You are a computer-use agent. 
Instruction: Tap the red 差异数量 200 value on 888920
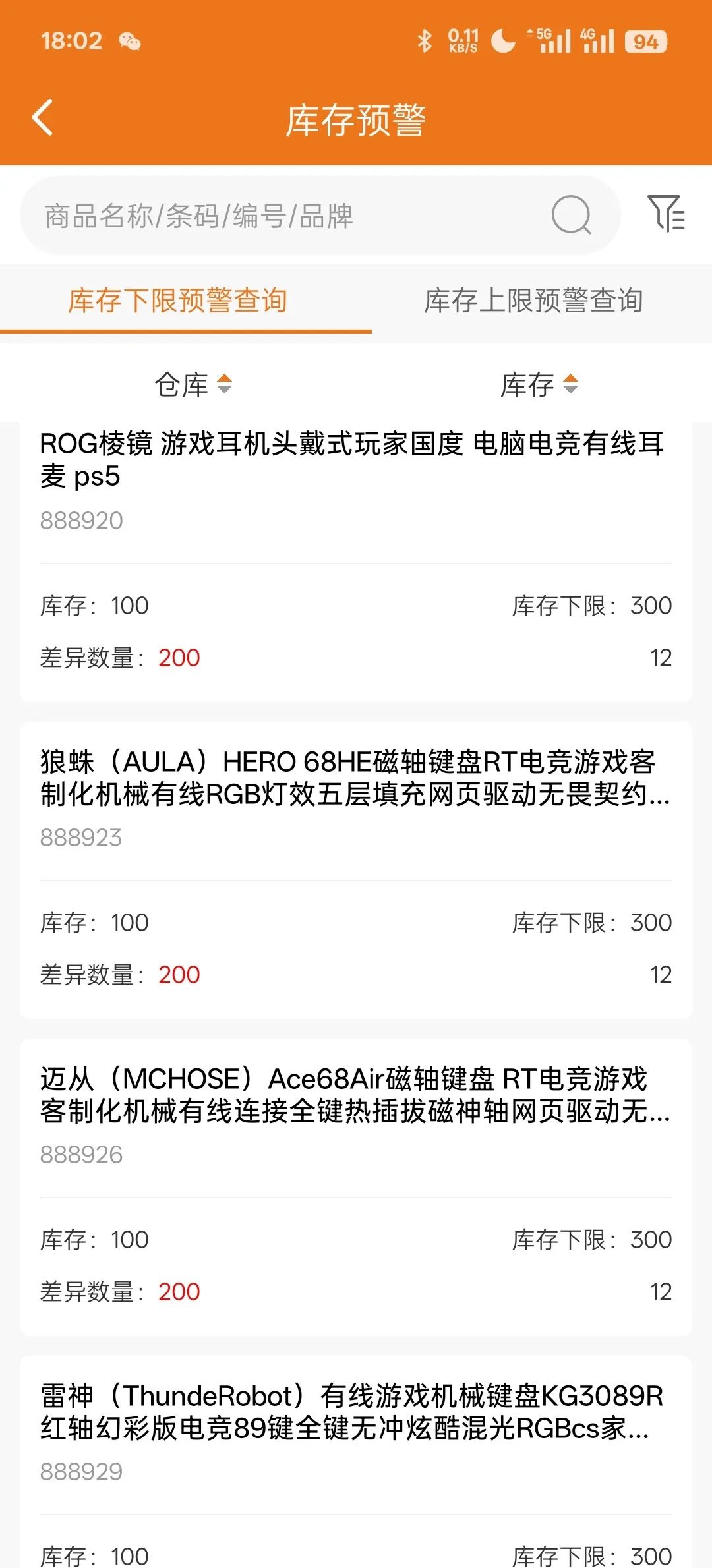coord(178,657)
